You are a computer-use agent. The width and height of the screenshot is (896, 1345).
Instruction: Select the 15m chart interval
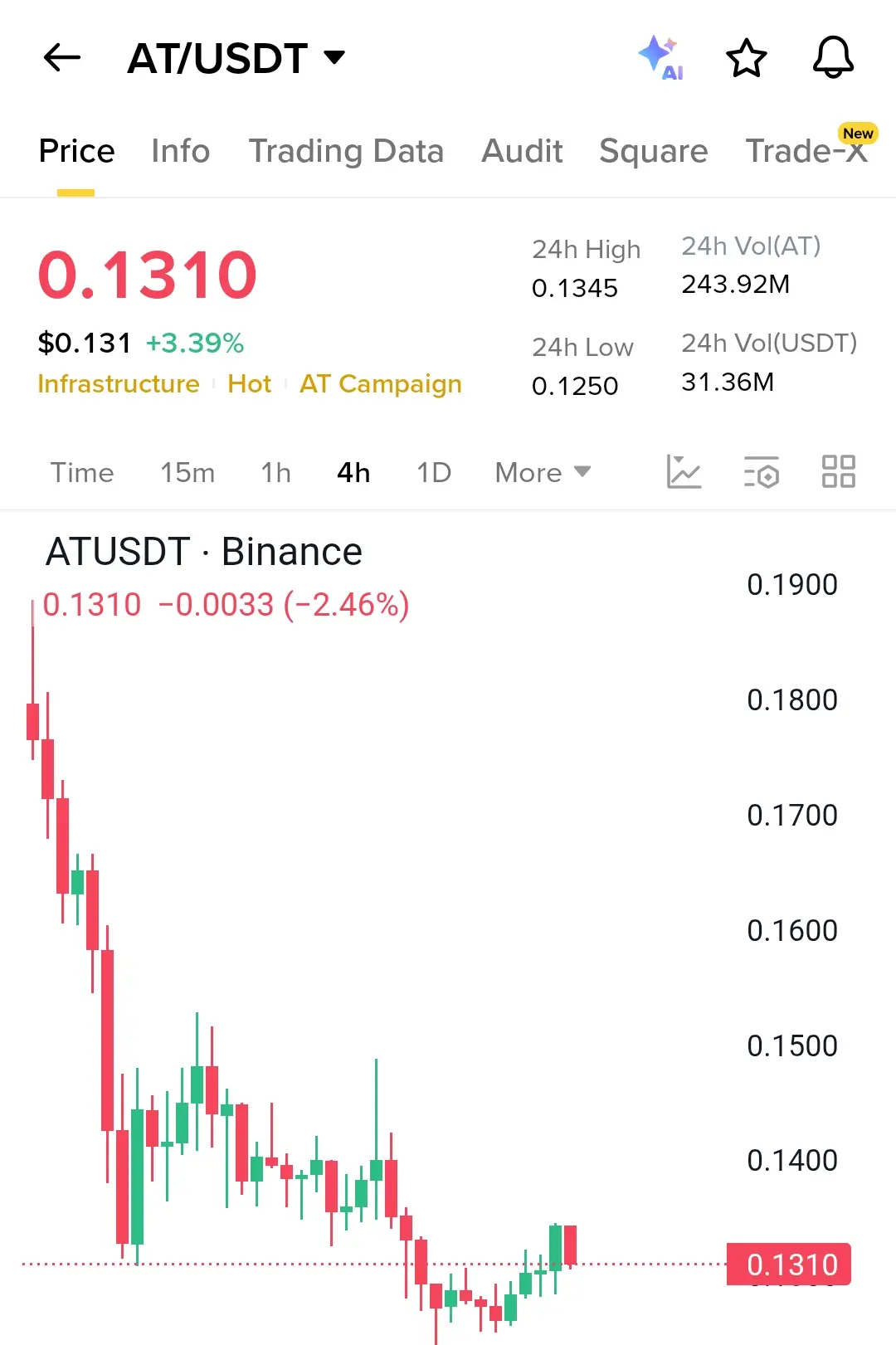click(x=187, y=472)
